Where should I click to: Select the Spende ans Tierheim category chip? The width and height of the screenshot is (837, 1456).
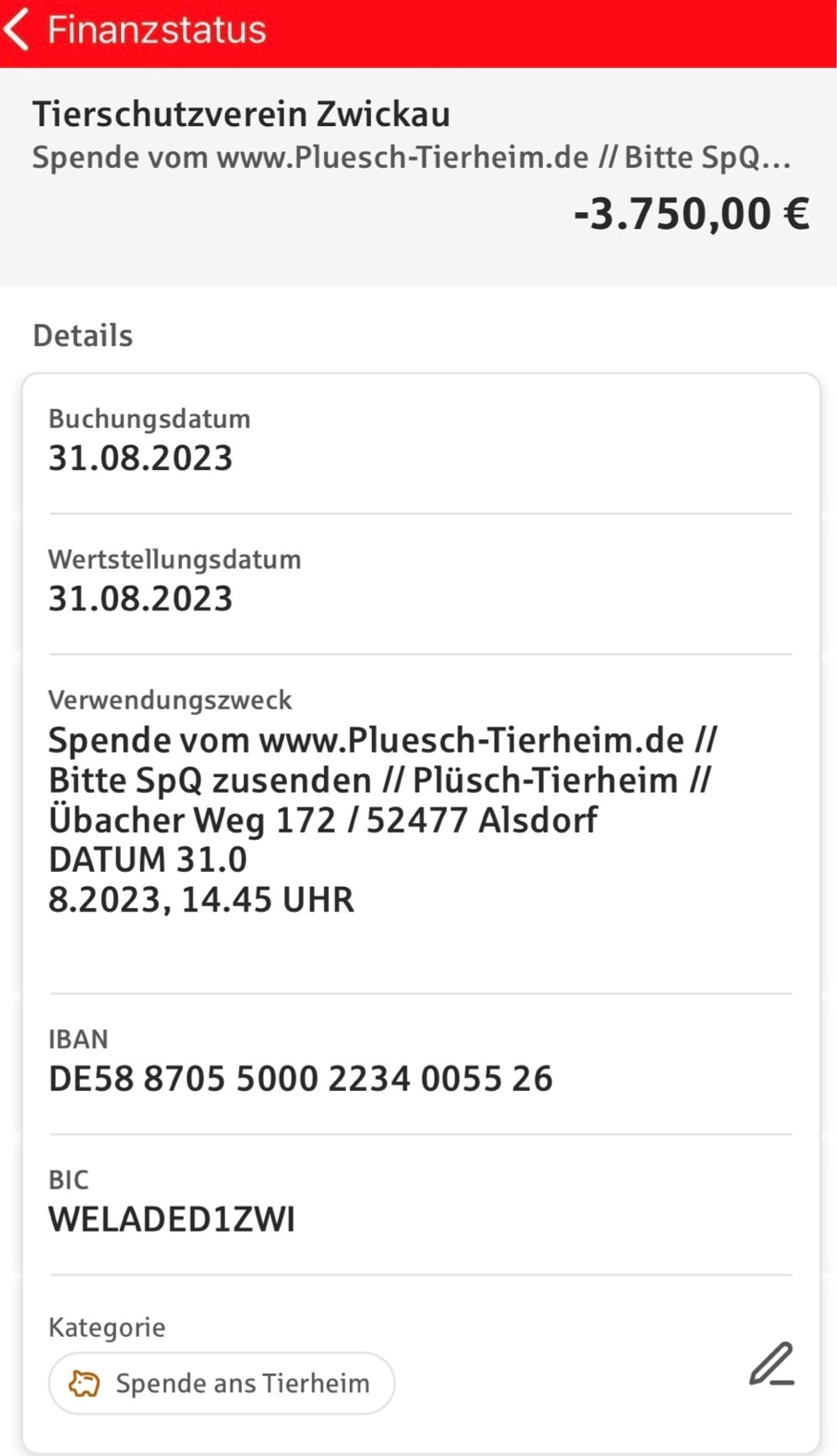coord(222,1383)
